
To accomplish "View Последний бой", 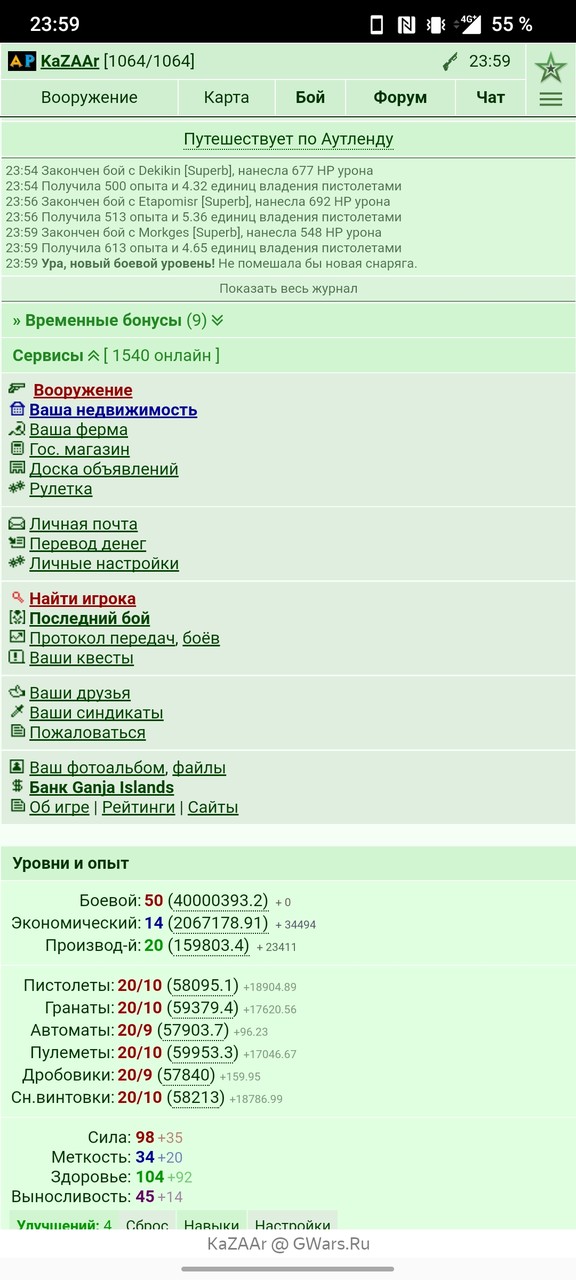I will point(89,618).
